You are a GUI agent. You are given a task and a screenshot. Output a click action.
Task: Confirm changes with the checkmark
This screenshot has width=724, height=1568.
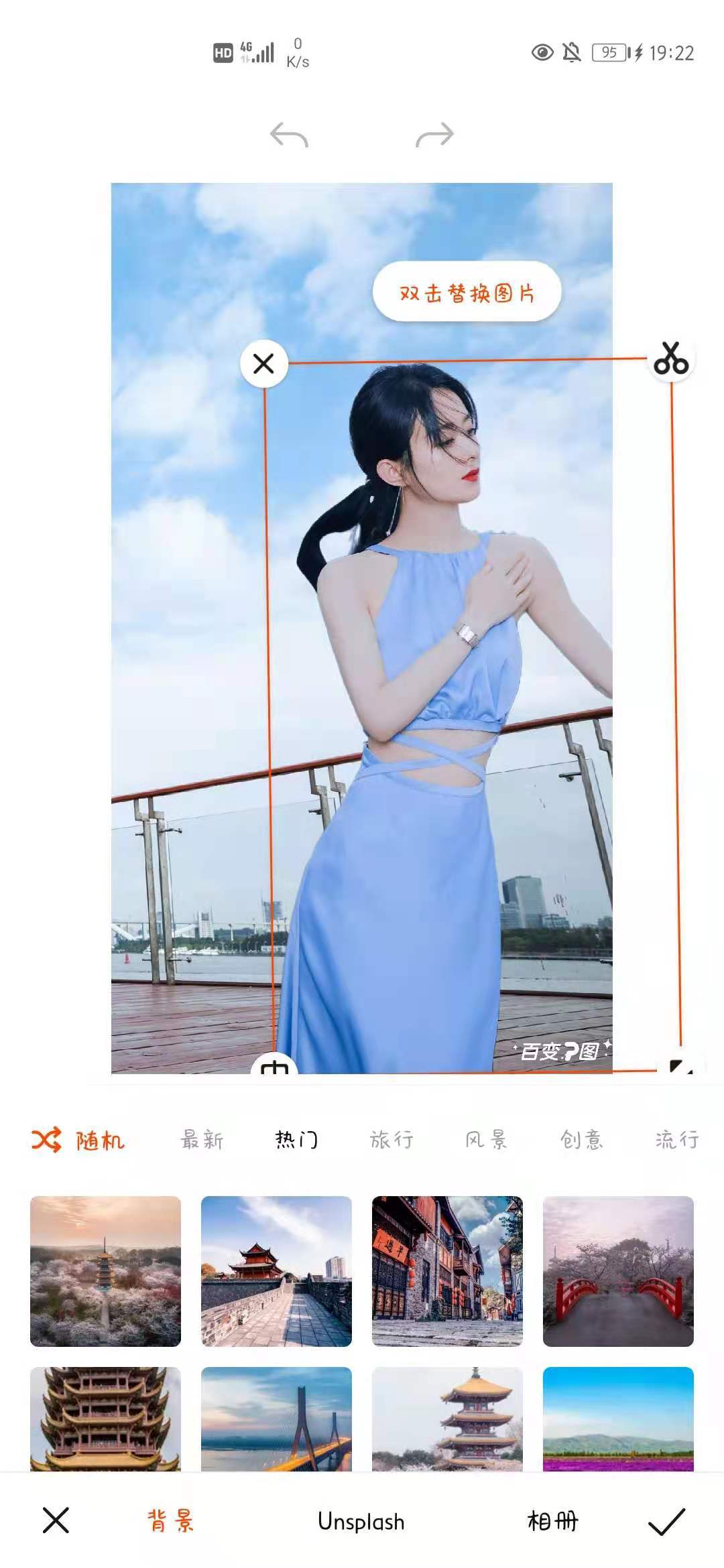[x=667, y=1522]
